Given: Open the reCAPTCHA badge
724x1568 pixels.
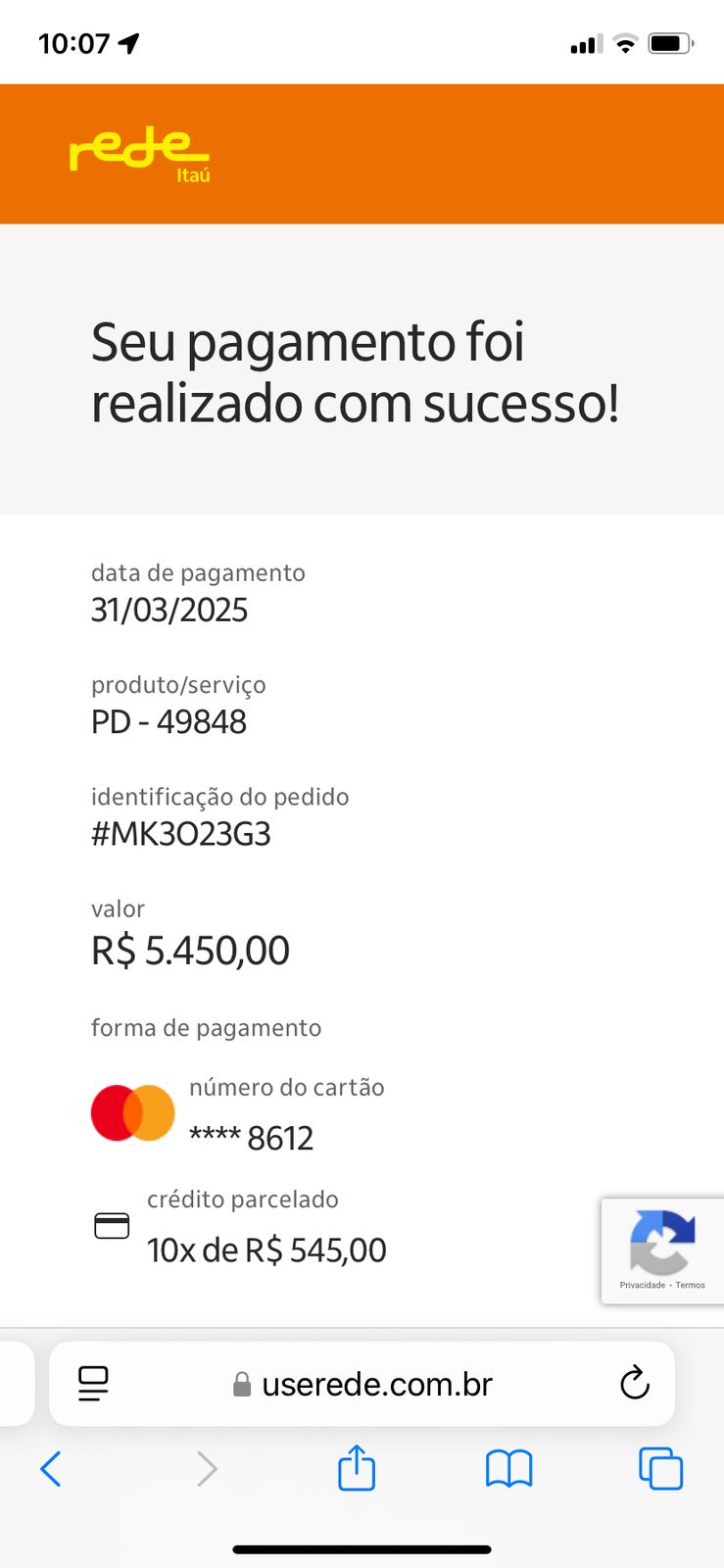Looking at the screenshot, I should (662, 1245).
